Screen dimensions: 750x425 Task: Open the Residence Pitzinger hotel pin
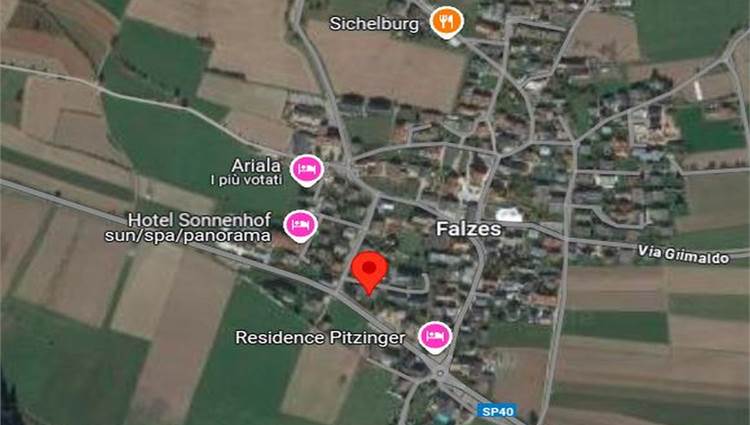pyautogui.click(x=434, y=336)
